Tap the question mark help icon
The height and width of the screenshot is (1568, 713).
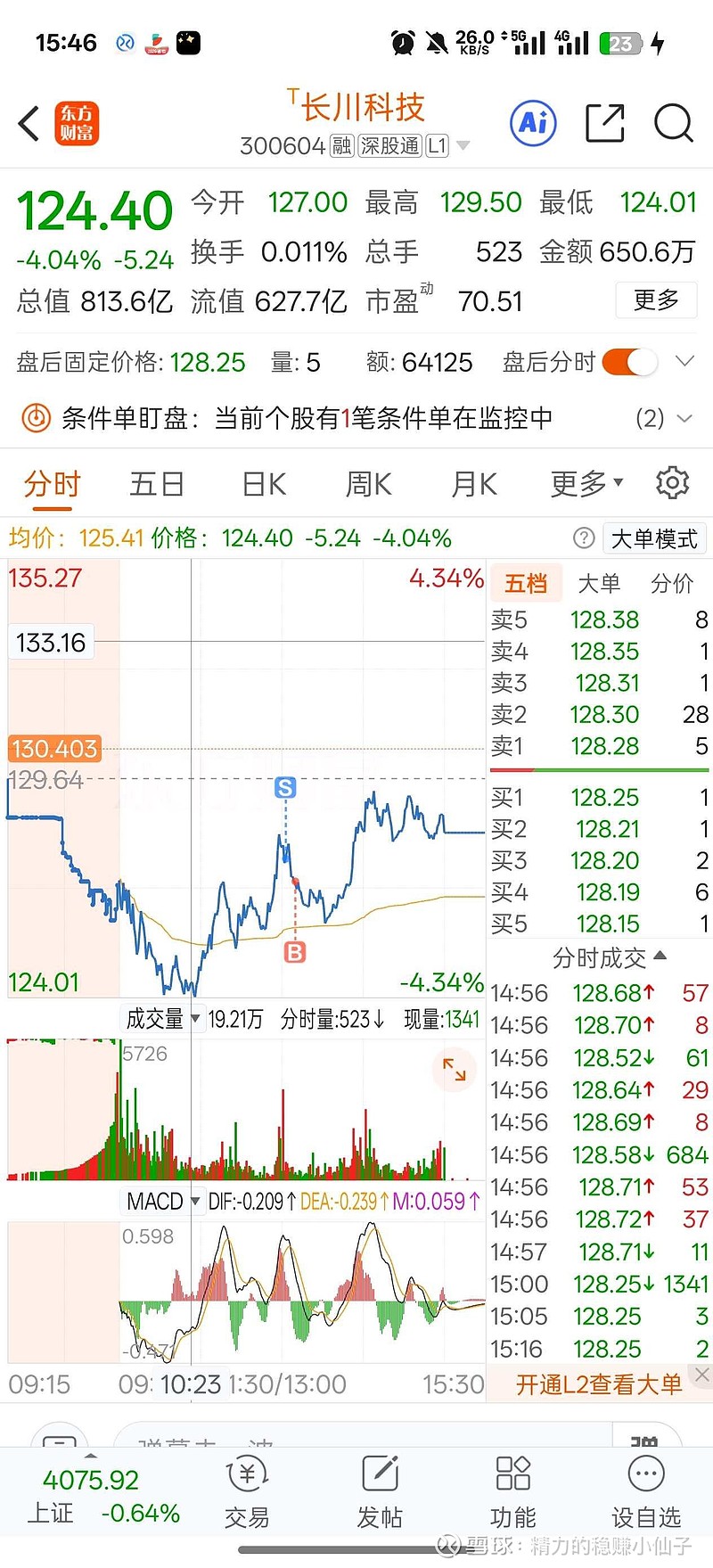[x=583, y=538]
